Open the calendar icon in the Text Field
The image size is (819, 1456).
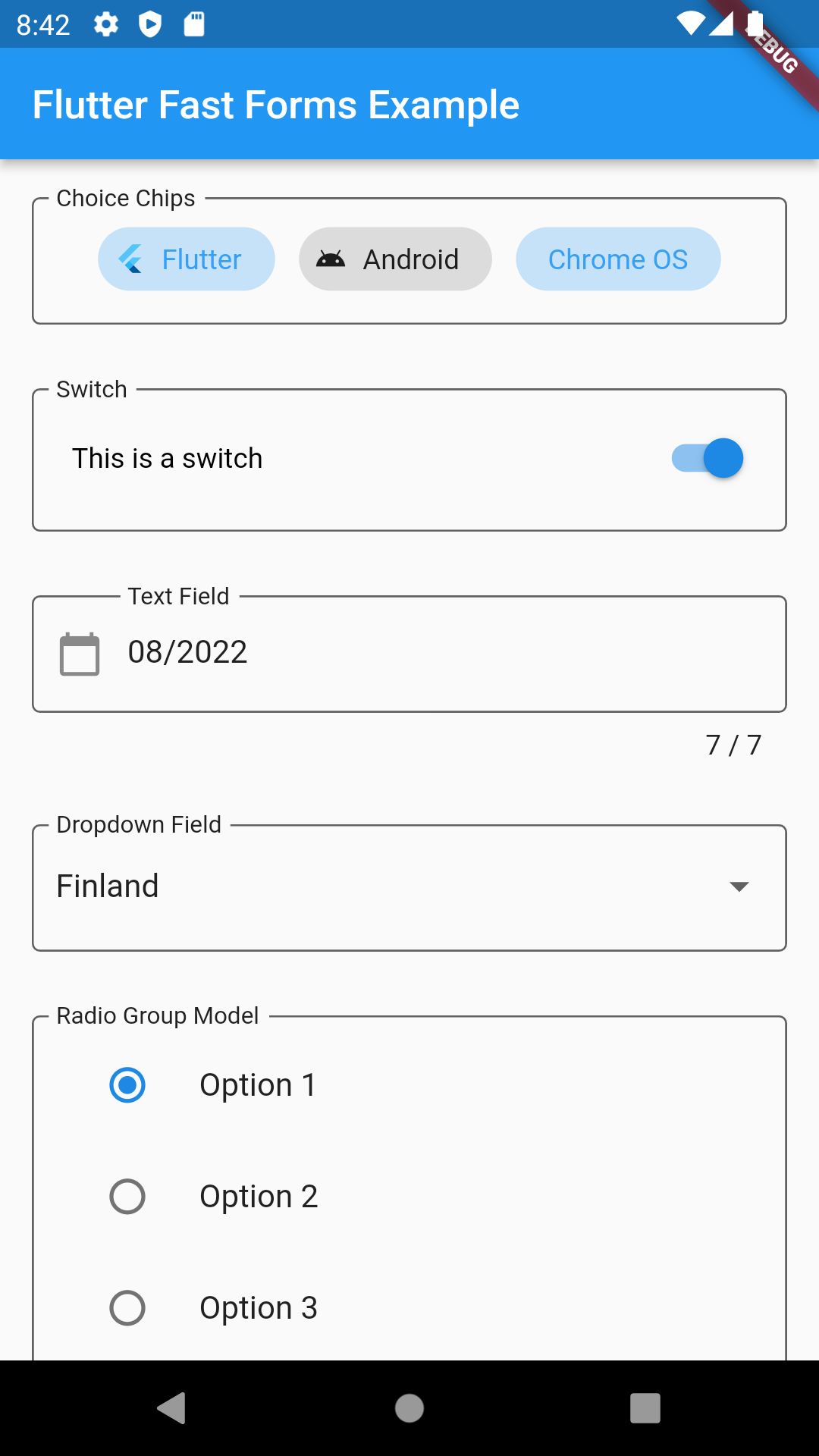point(79,653)
